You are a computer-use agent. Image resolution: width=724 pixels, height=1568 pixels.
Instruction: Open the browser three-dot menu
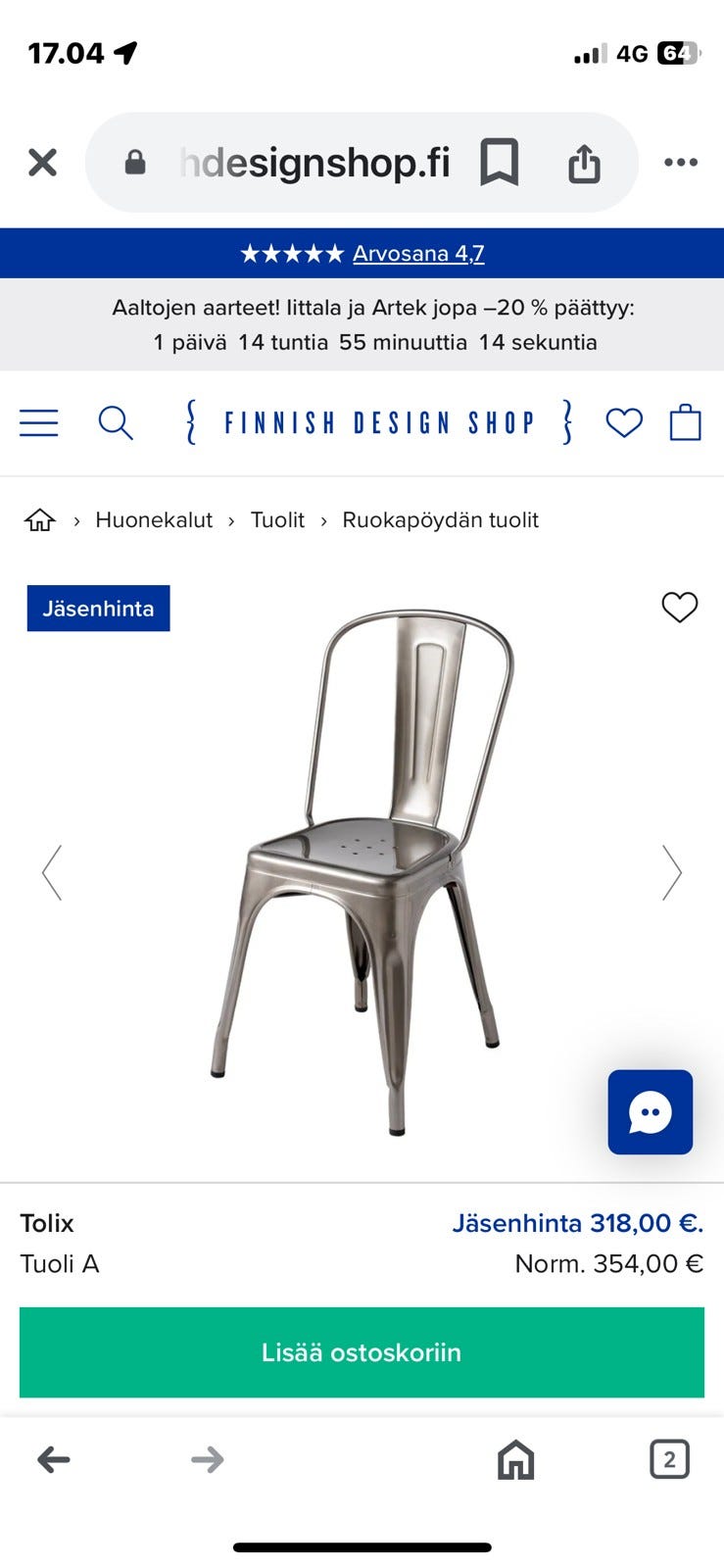(x=681, y=162)
